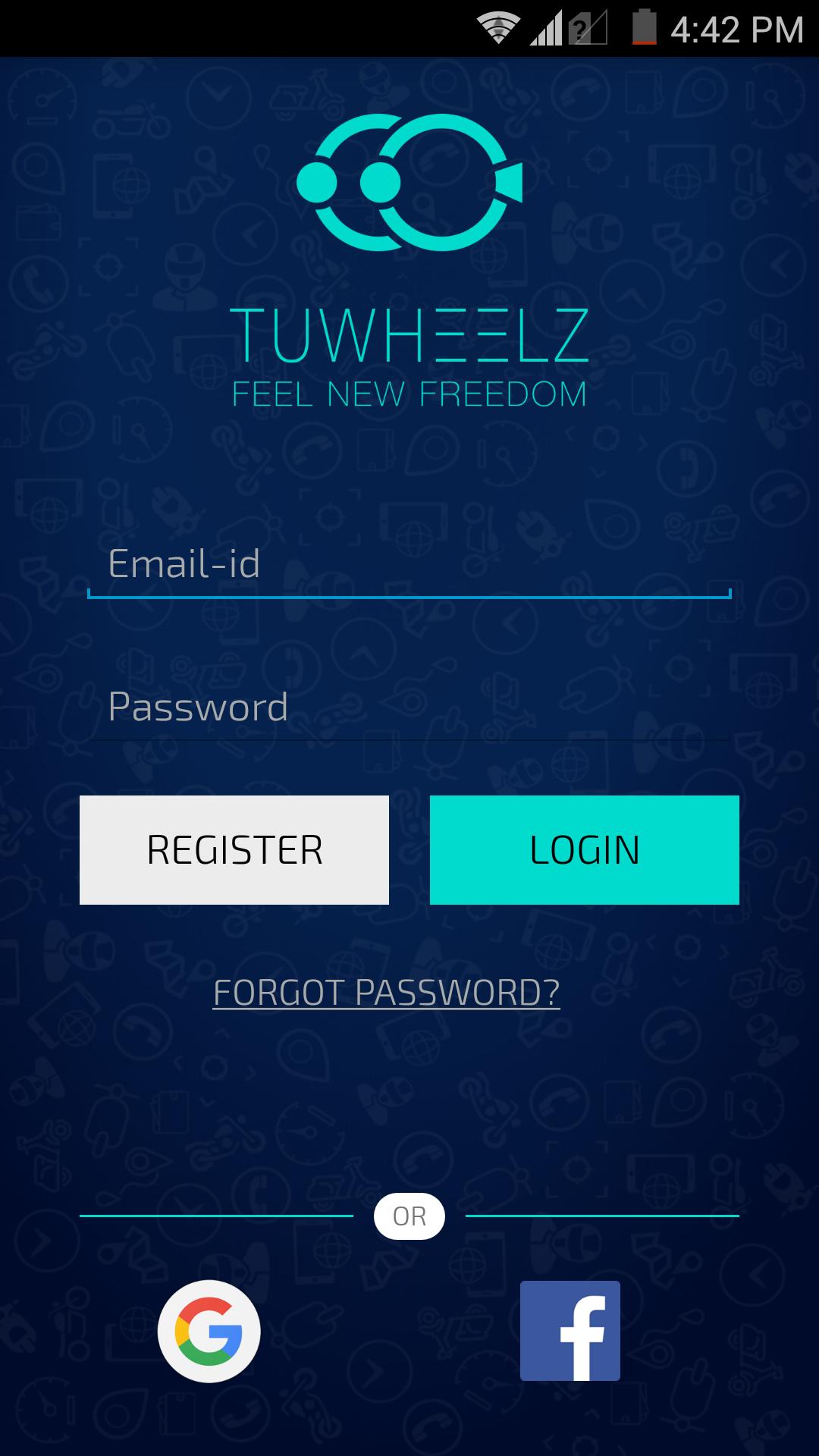The height and width of the screenshot is (1456, 819).
Task: Select the Password input field
Action: click(409, 707)
